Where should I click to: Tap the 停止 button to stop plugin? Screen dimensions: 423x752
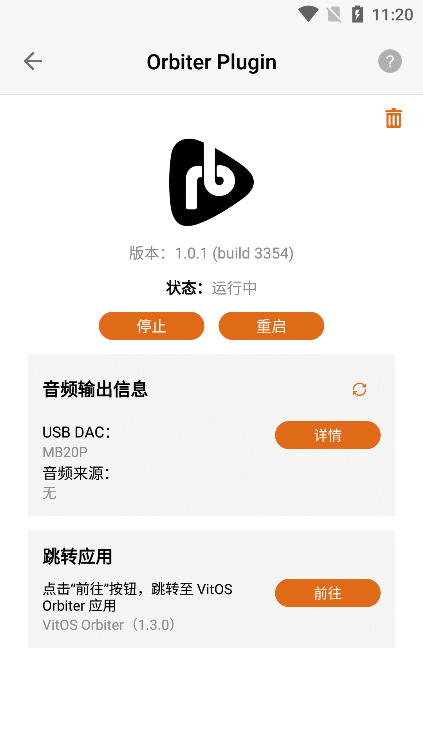pyautogui.click(x=152, y=326)
